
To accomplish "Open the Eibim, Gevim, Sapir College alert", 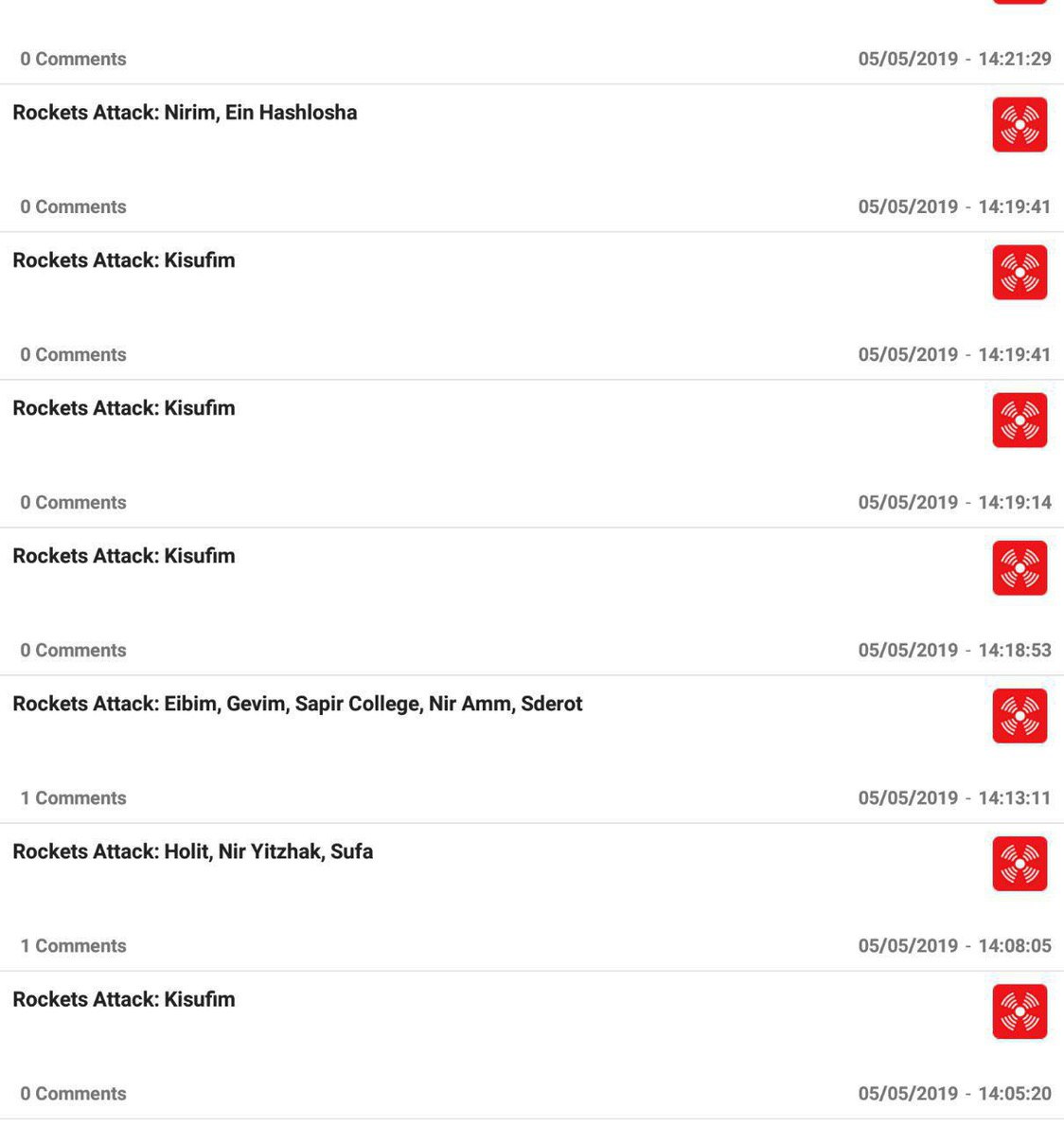I will coord(297,704).
